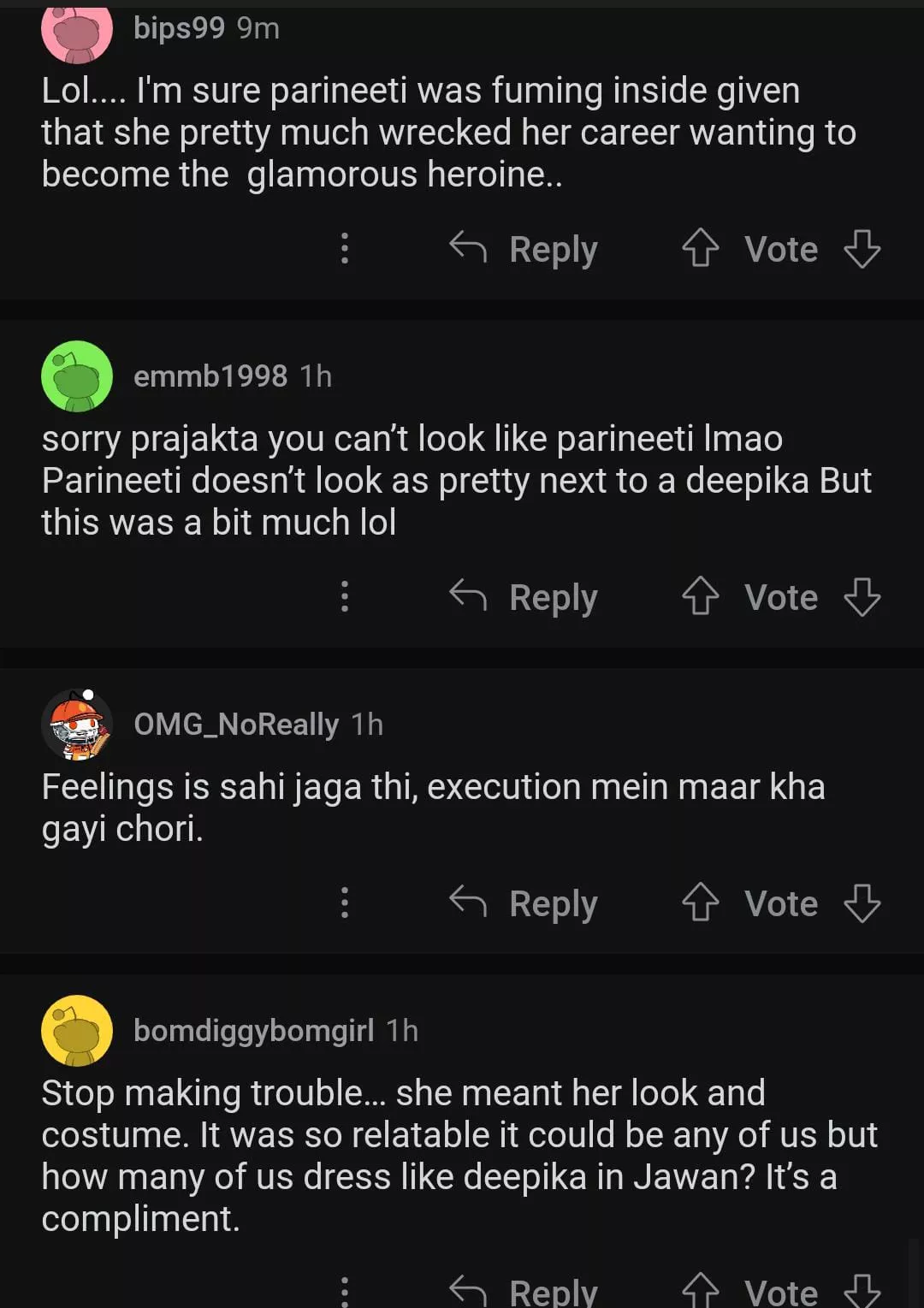
Task: Downvote bomdiggybomgirl's comment
Action: click(x=862, y=1290)
